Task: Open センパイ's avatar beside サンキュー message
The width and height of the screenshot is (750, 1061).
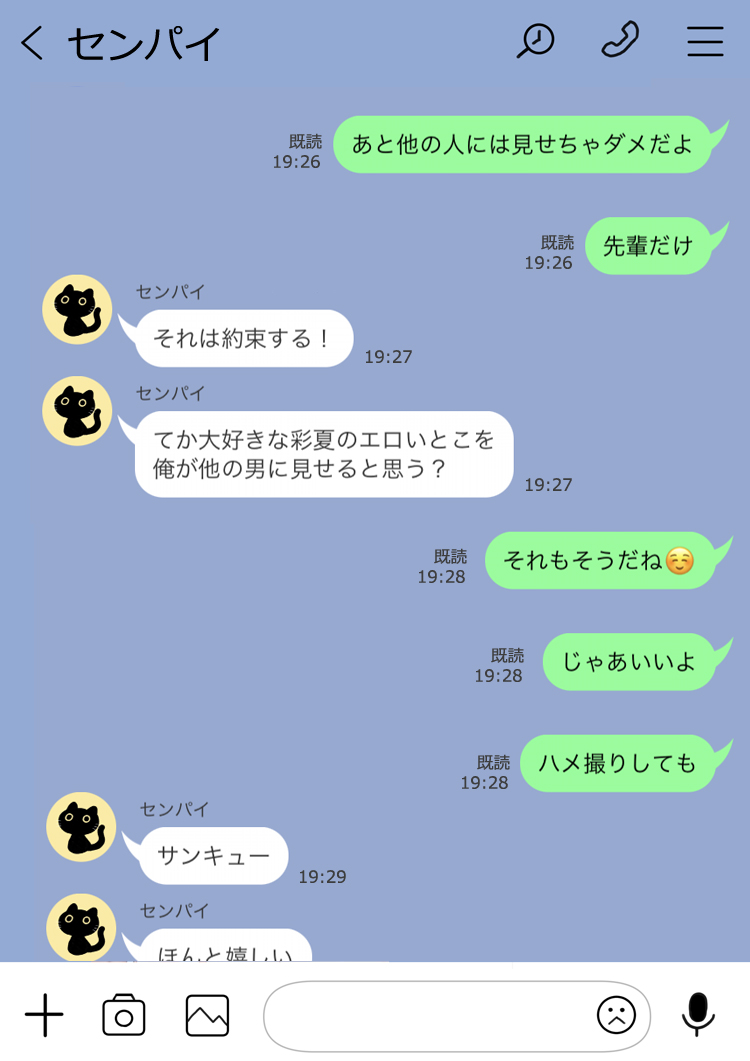Action: [x=81, y=827]
